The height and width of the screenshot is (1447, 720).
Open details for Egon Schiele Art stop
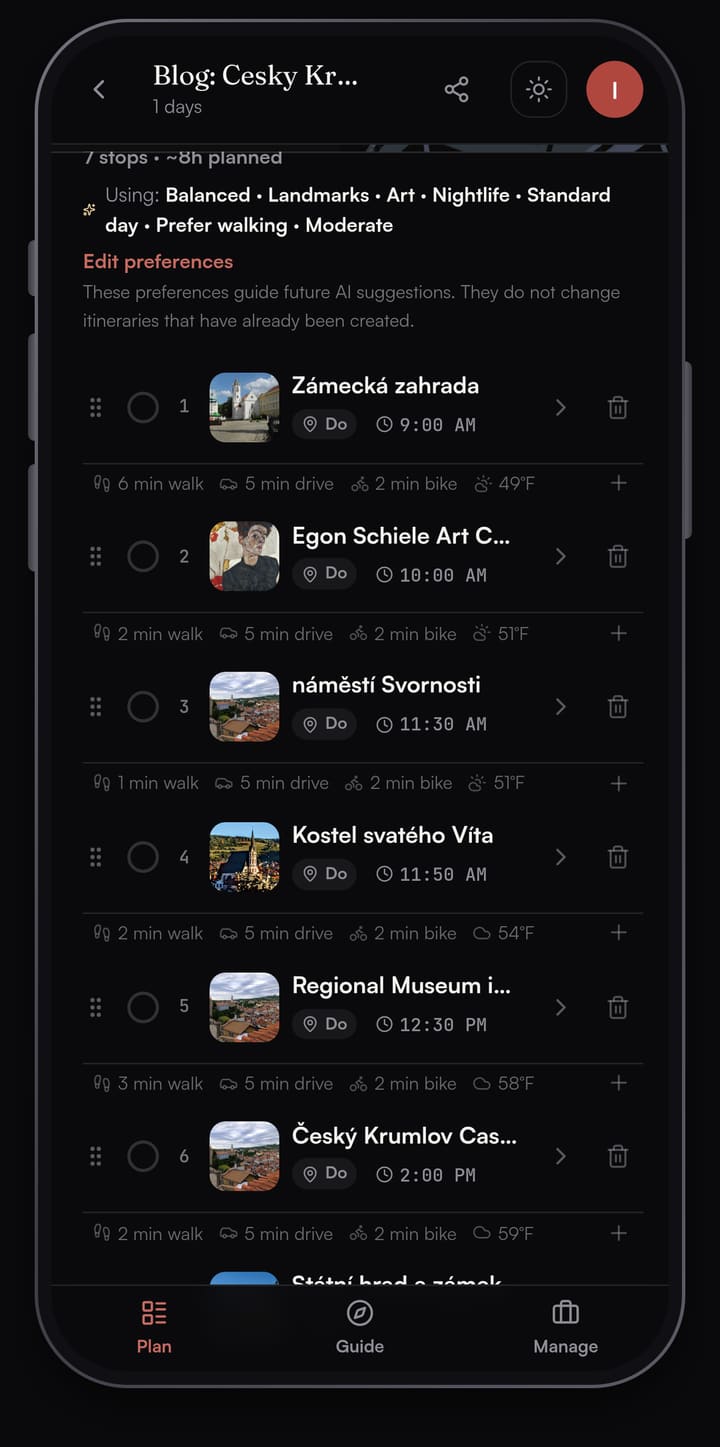560,556
